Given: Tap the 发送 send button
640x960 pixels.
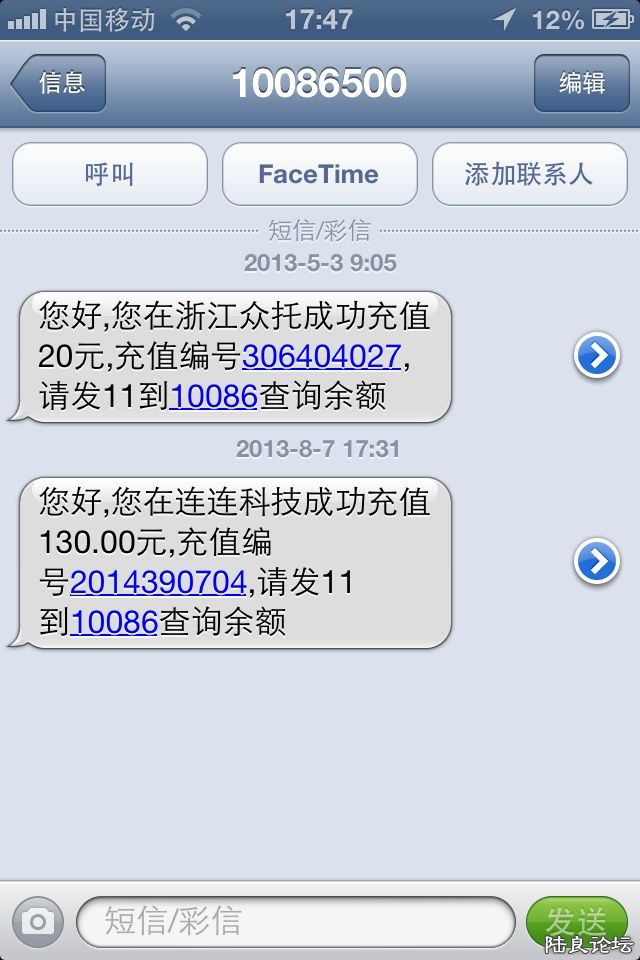Looking at the screenshot, I should click(x=577, y=921).
